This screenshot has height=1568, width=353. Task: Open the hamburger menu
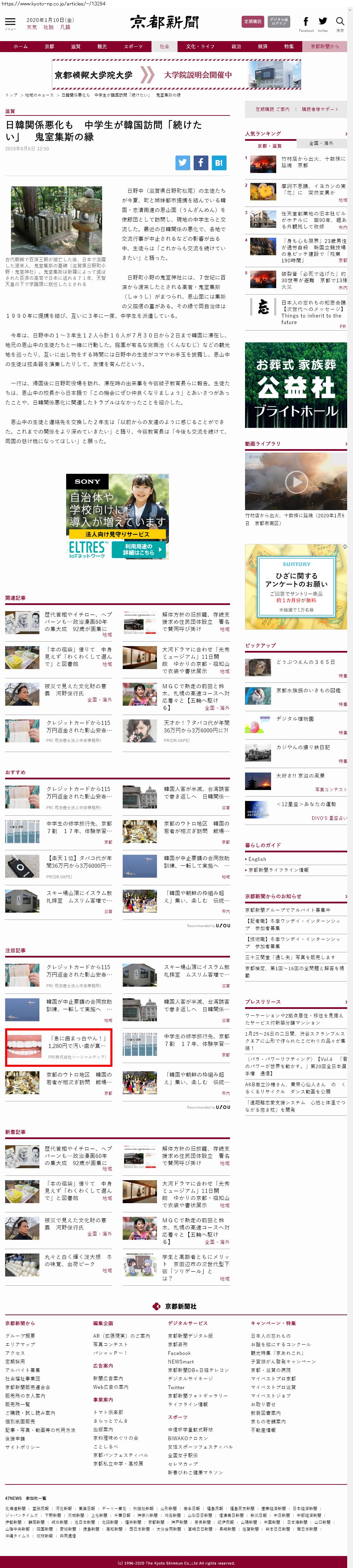pyautogui.click(x=10, y=22)
